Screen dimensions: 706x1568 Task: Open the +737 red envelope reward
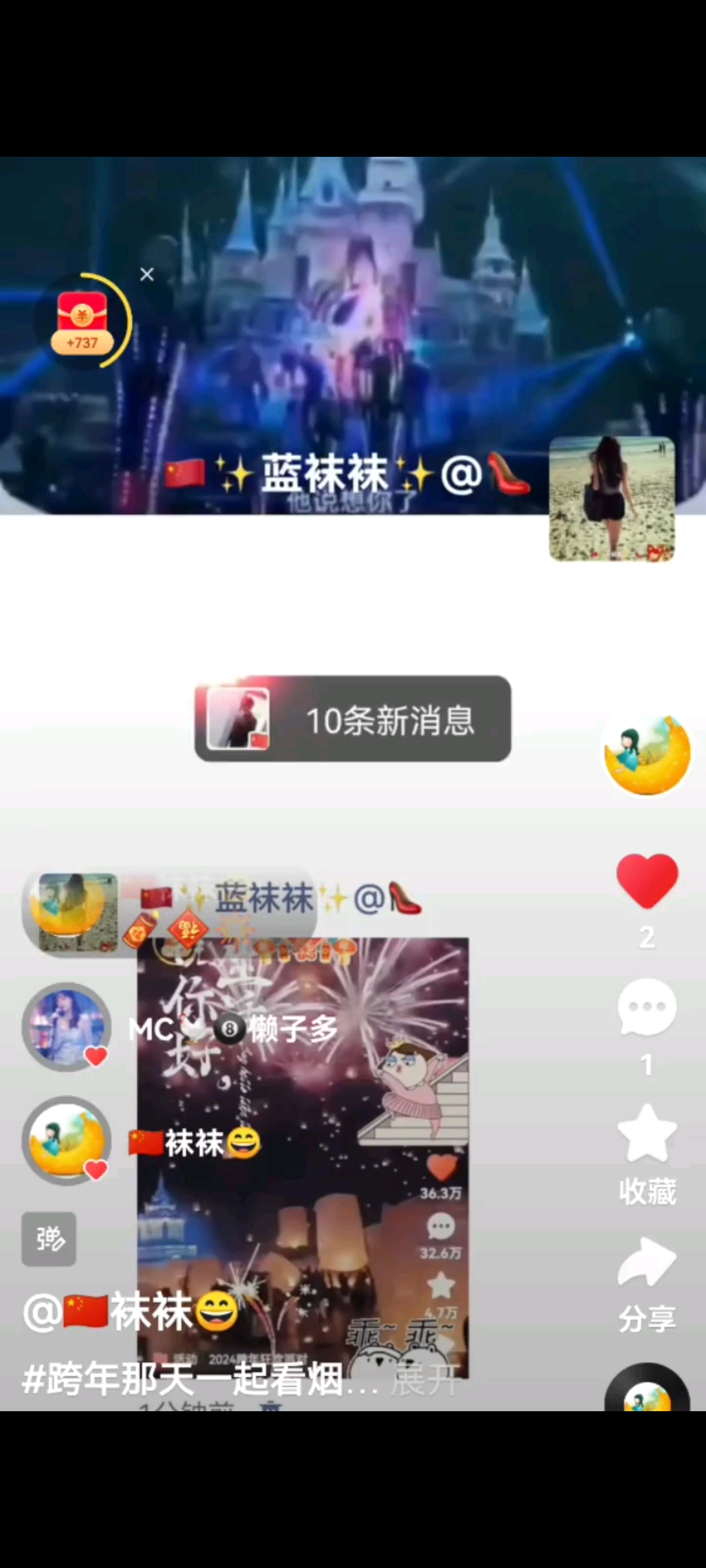click(x=82, y=321)
